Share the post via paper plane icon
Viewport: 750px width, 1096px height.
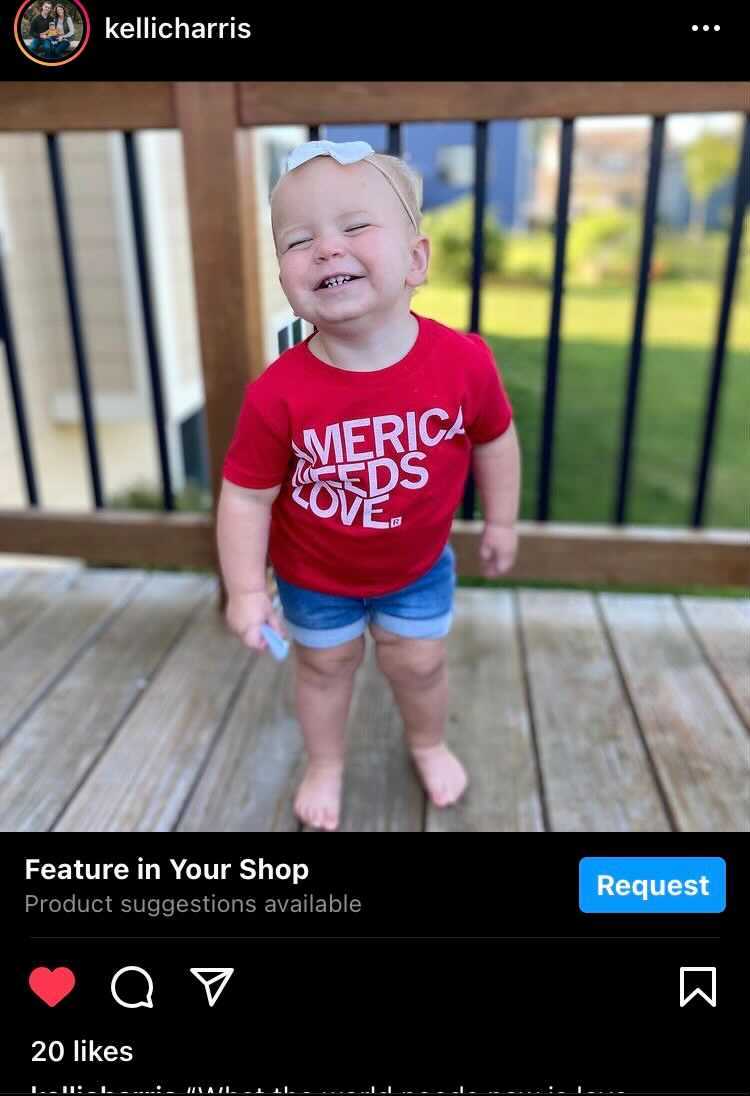tap(212, 987)
